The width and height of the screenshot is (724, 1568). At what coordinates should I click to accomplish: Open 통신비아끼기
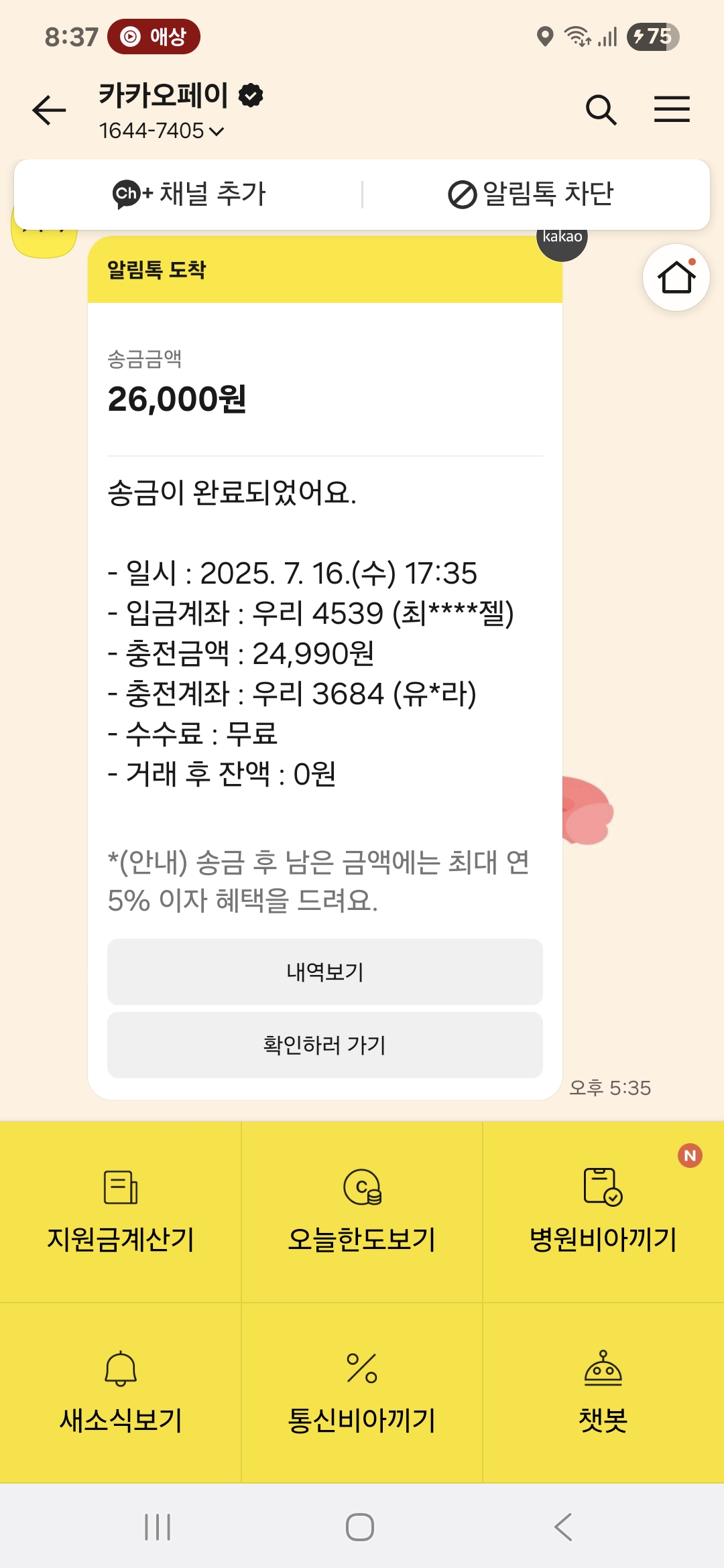pos(362,1392)
